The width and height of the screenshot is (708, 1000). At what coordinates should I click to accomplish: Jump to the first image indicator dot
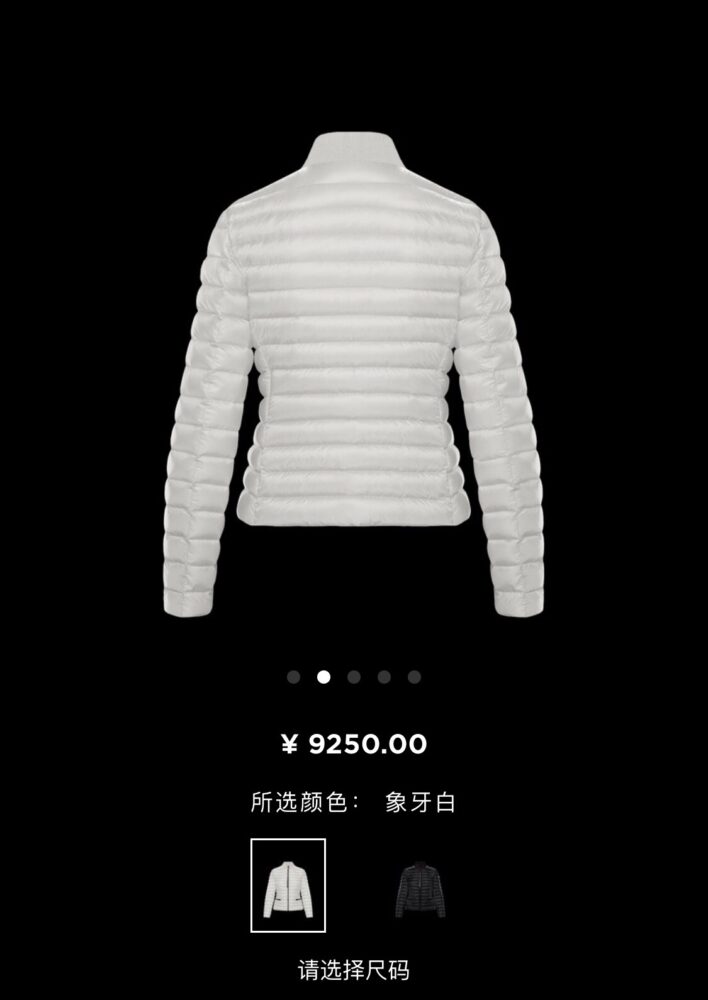point(293,677)
